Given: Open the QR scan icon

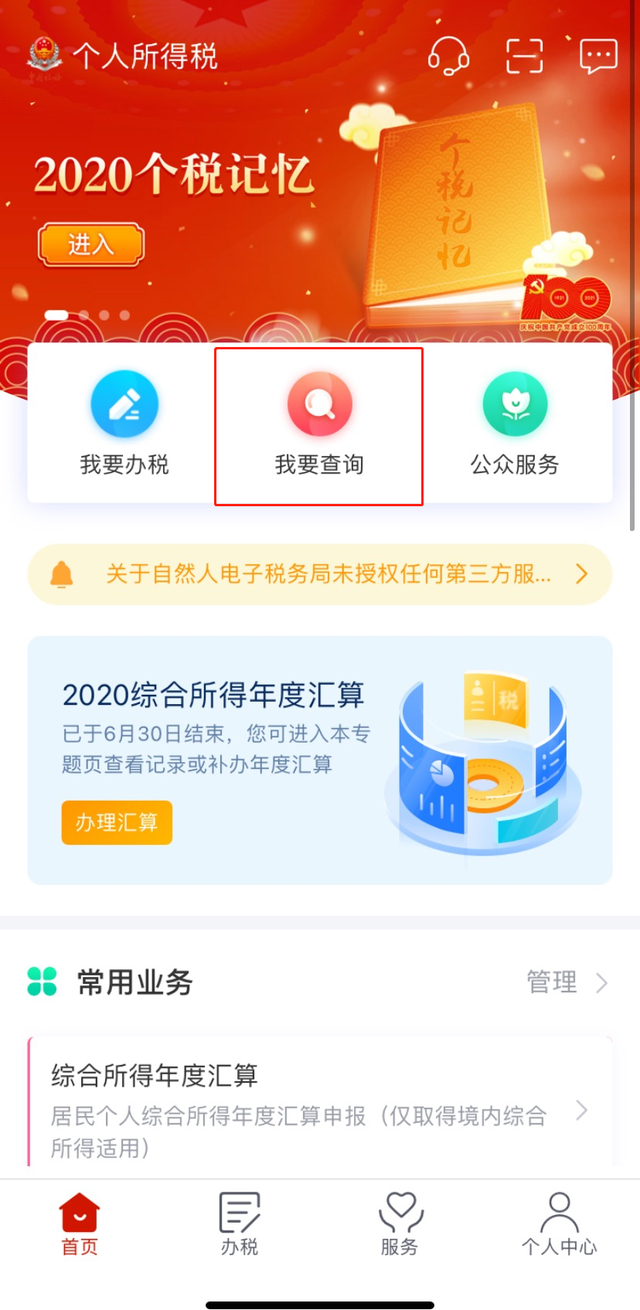Looking at the screenshot, I should (x=524, y=55).
